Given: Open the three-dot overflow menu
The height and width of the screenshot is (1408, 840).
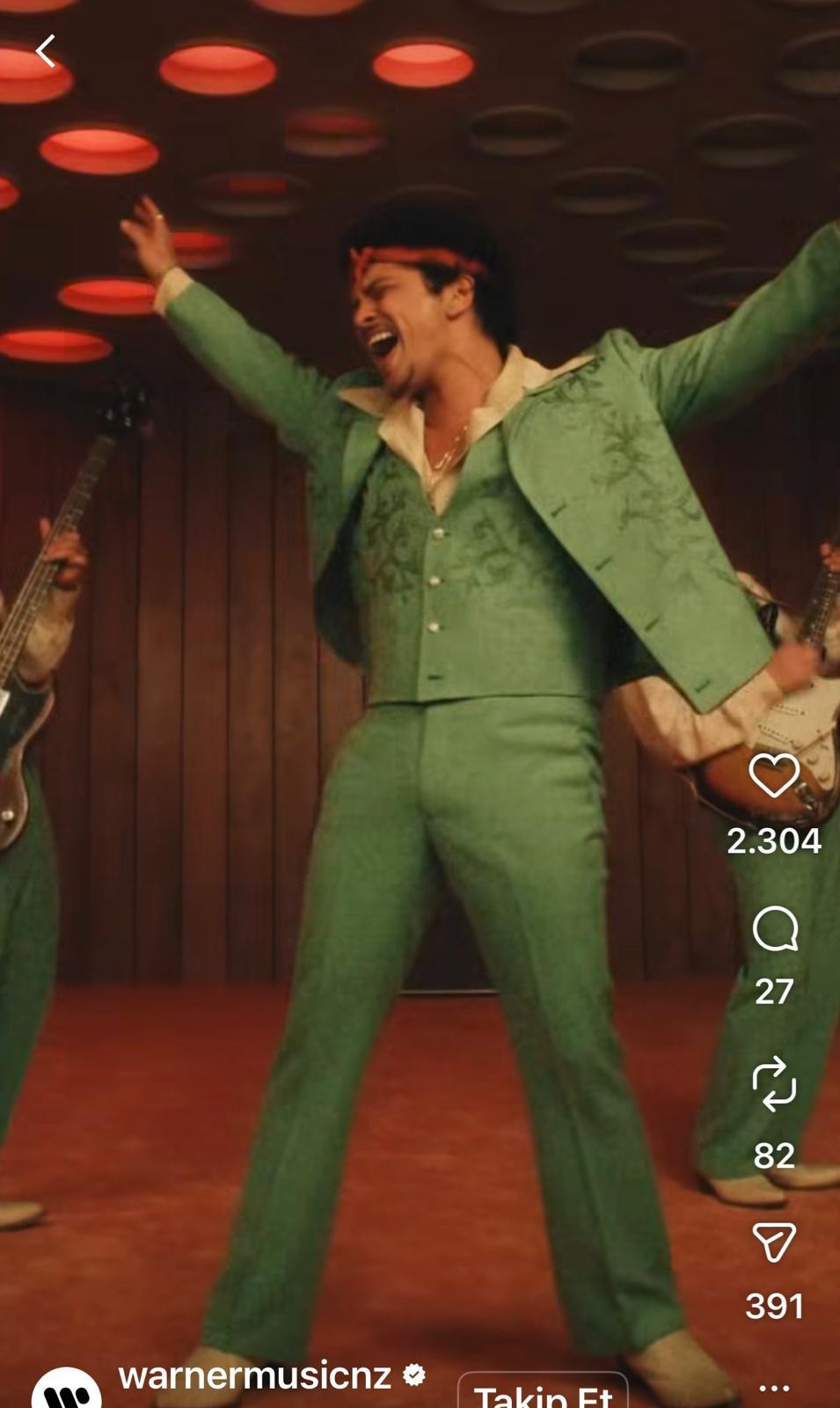Looking at the screenshot, I should (x=774, y=1389).
